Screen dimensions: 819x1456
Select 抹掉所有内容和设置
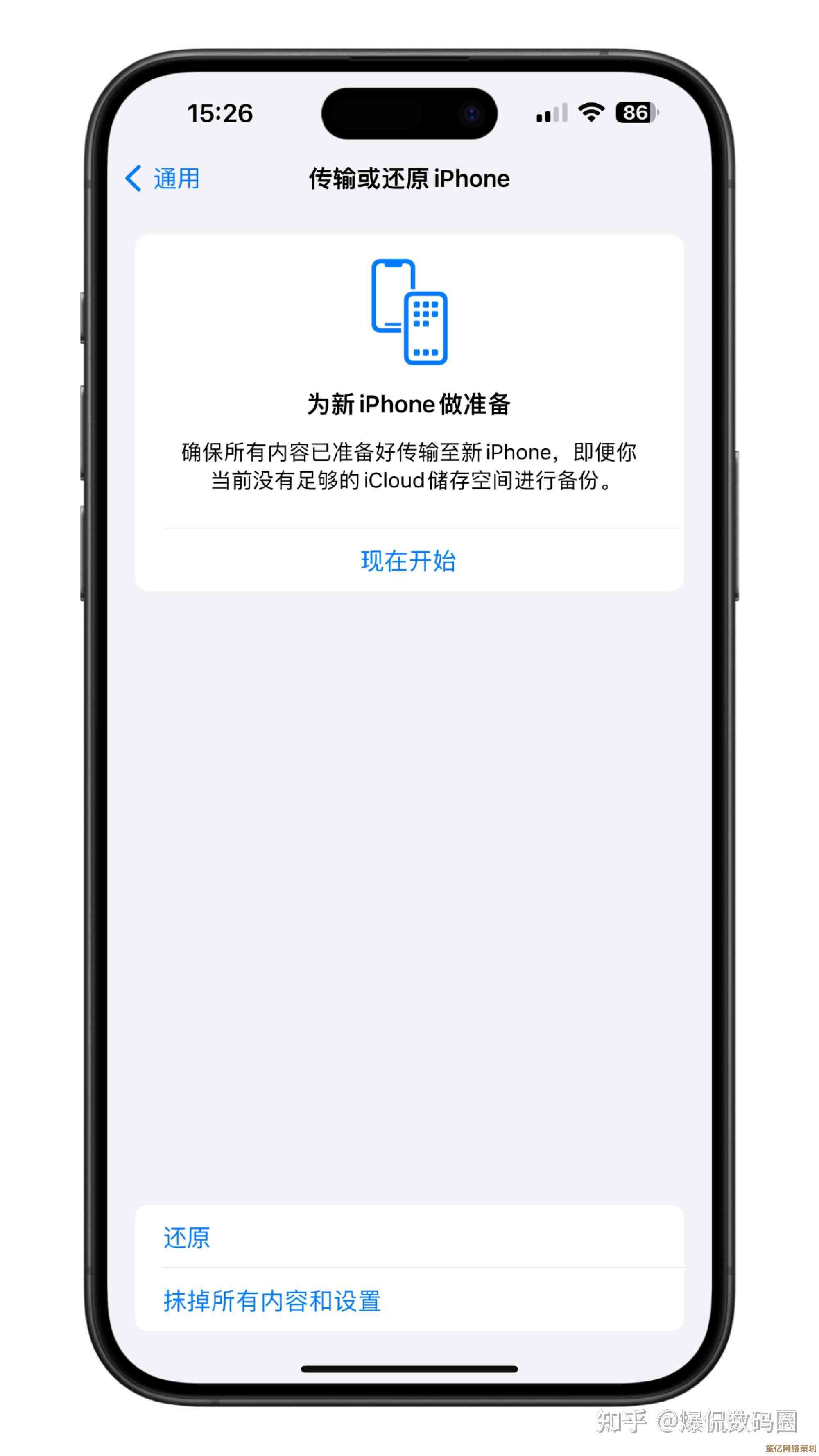(272, 1300)
